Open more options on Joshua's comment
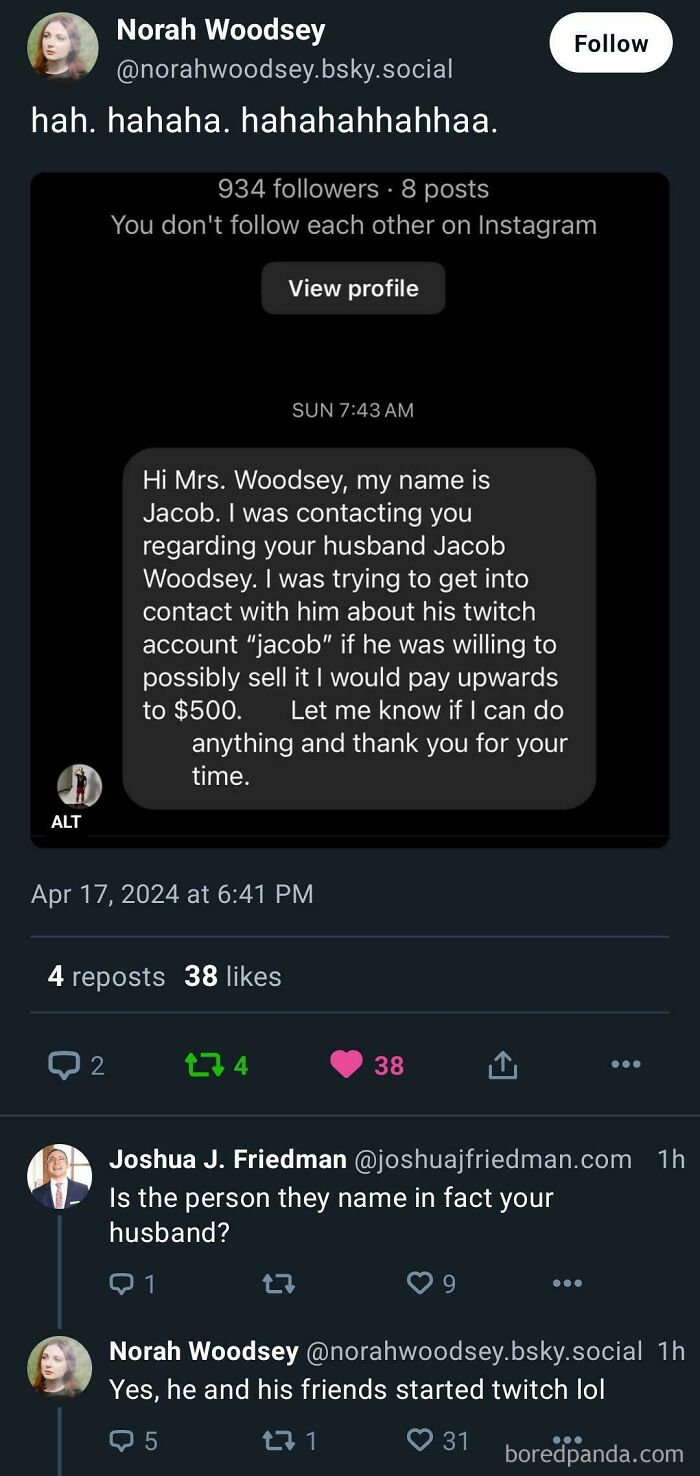Viewport: 700px width, 1476px height. point(566,1283)
